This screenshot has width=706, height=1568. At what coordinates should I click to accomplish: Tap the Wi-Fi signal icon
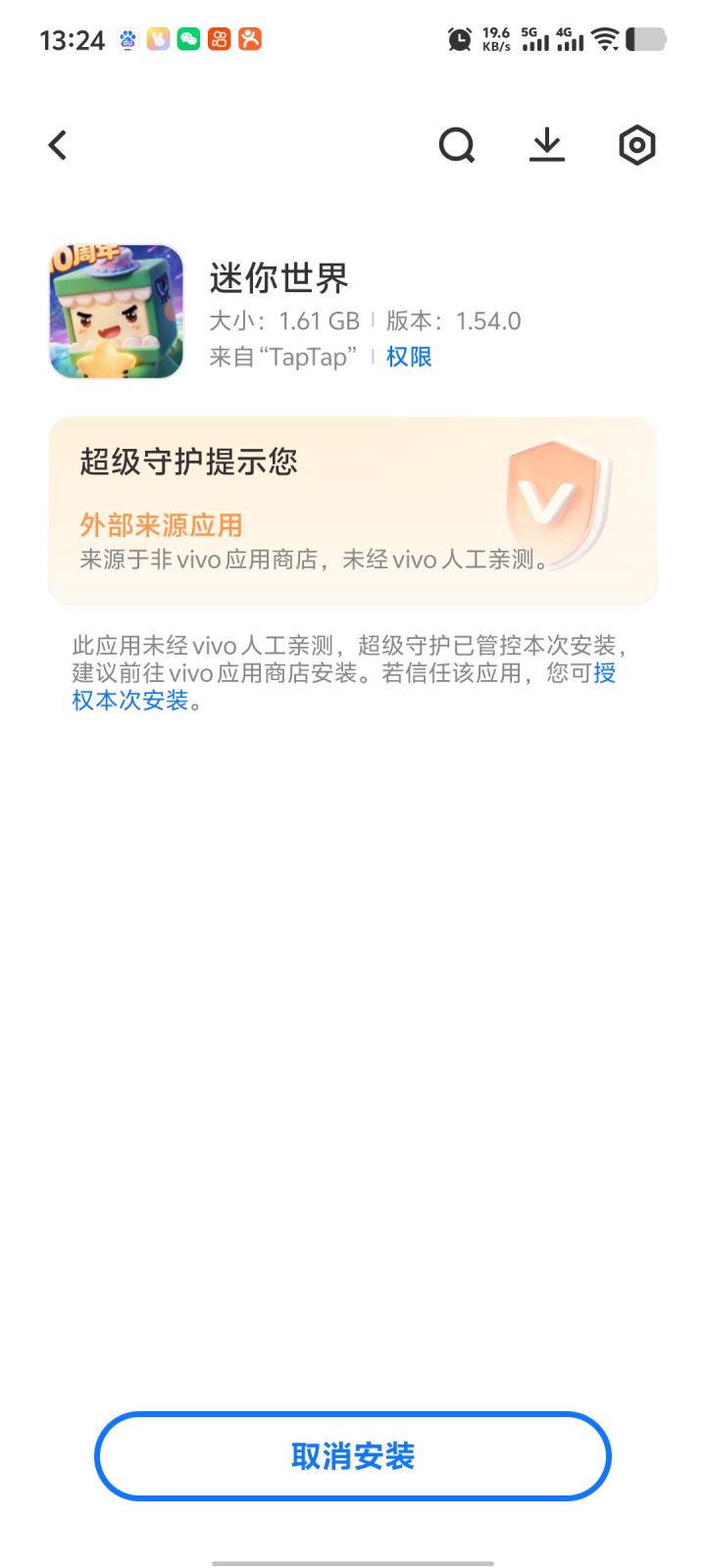pos(605,39)
